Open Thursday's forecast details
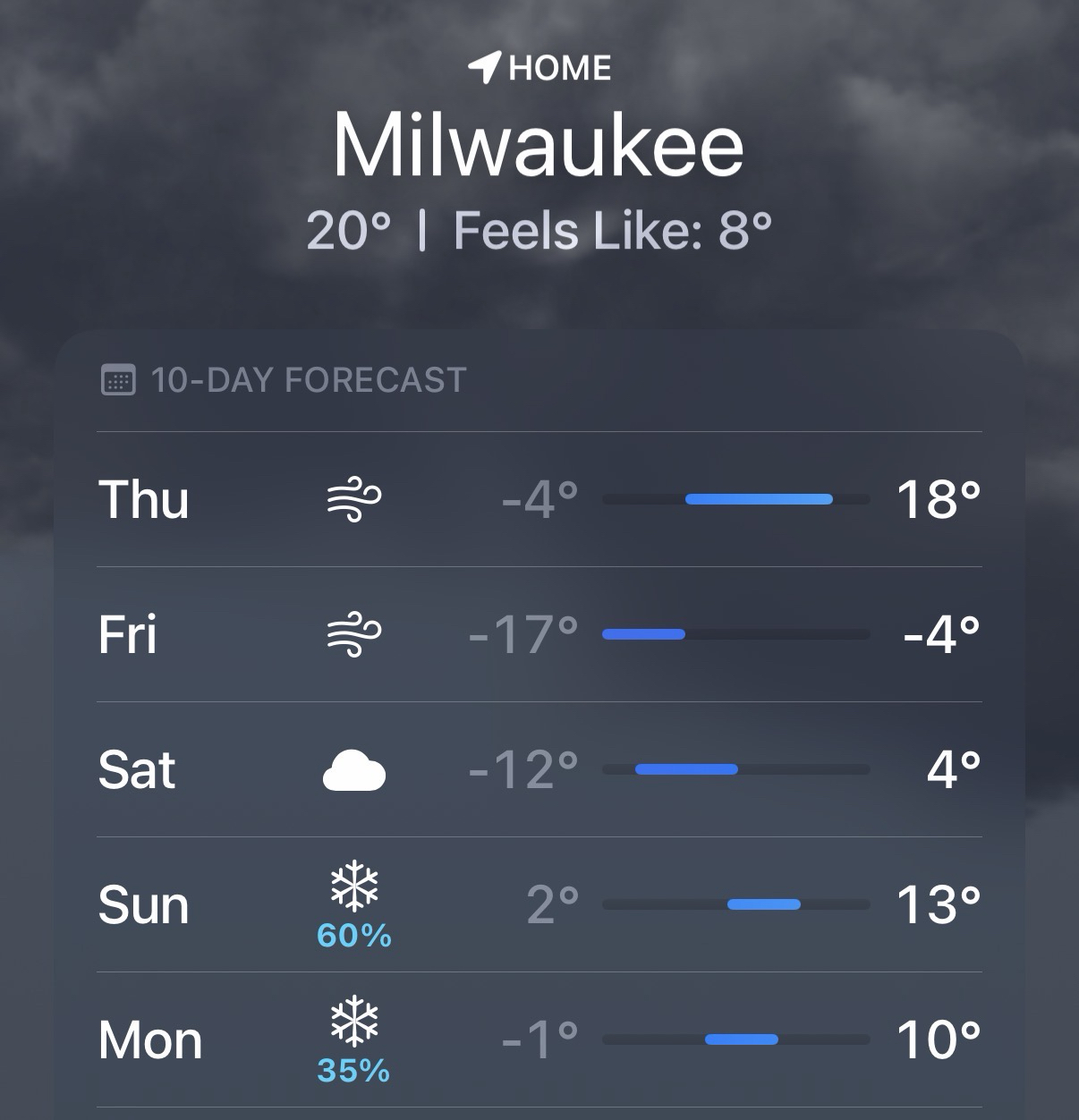1079x1120 pixels. pyautogui.click(x=539, y=499)
